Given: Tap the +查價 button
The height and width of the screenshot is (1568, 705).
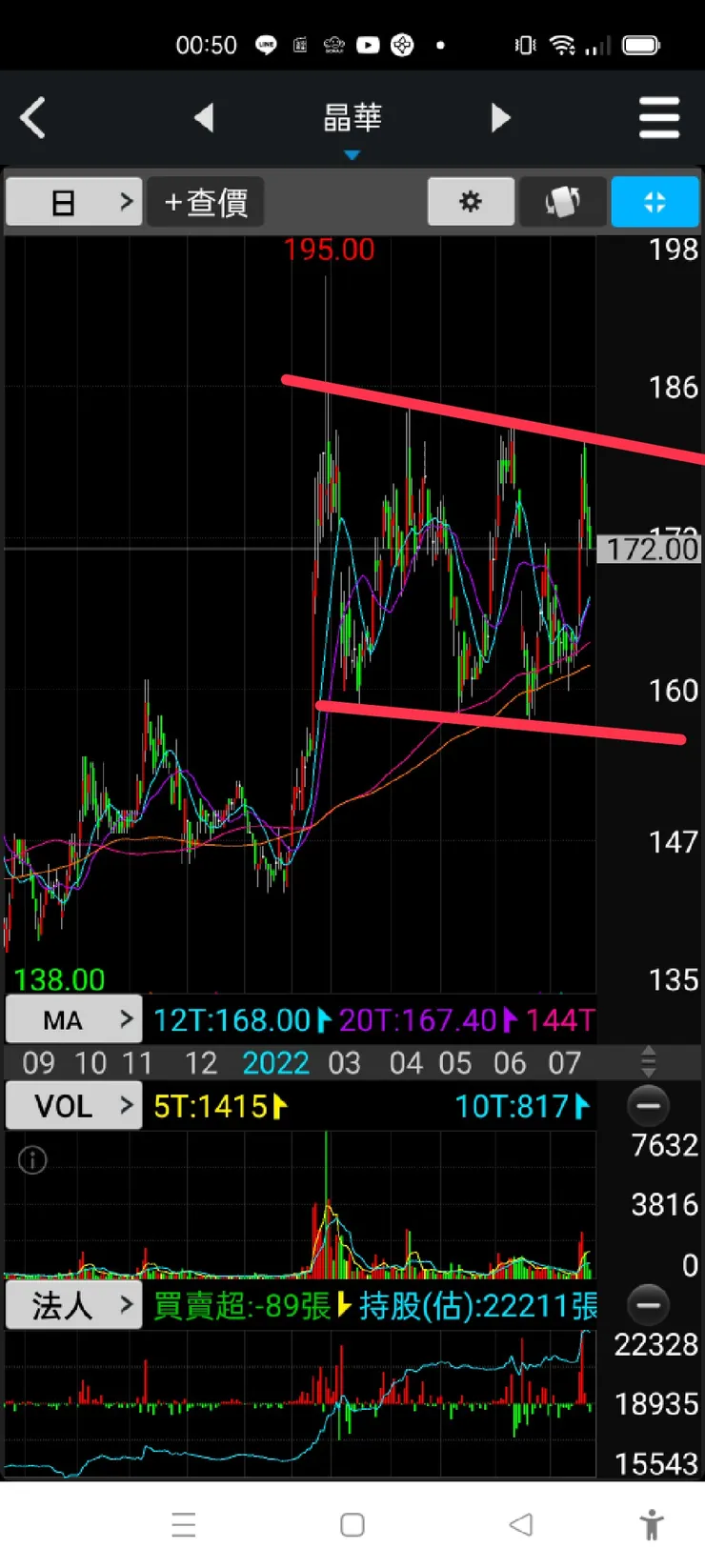Looking at the screenshot, I should 206,202.
